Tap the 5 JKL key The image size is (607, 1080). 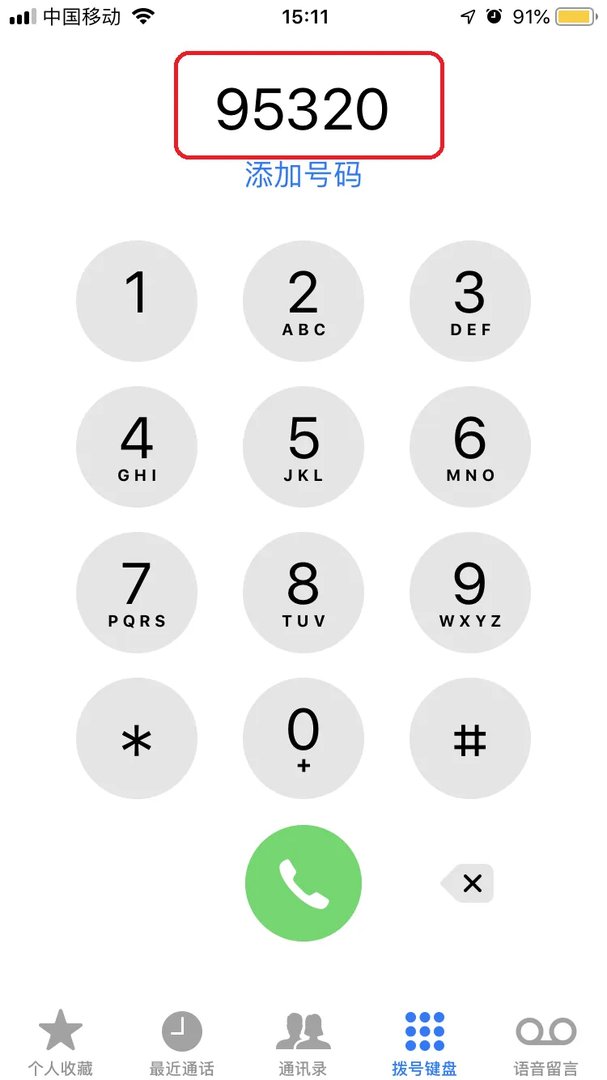pyautogui.click(x=303, y=447)
